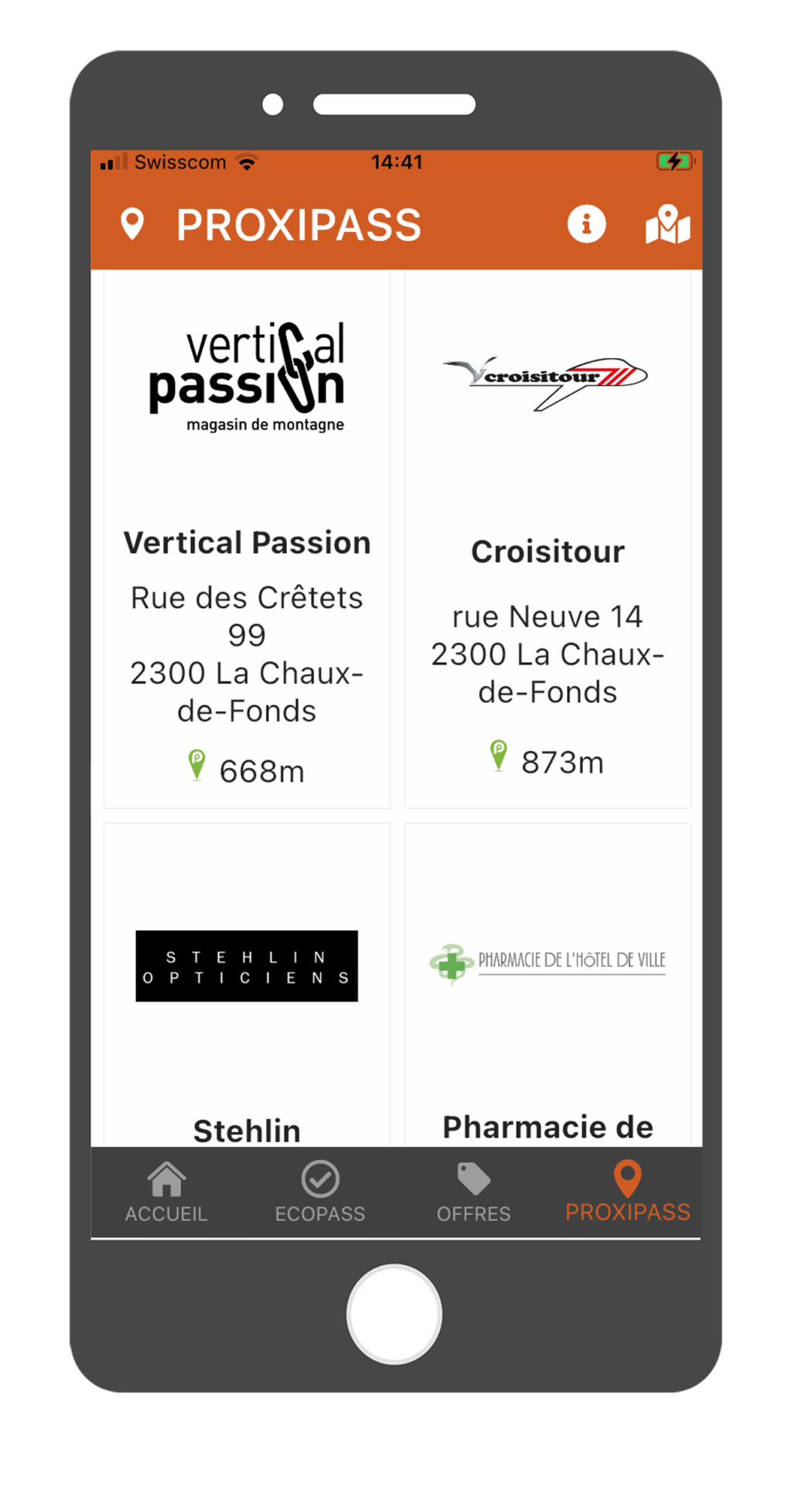Open the Croisitour card
The image size is (812, 1485).
click(548, 539)
